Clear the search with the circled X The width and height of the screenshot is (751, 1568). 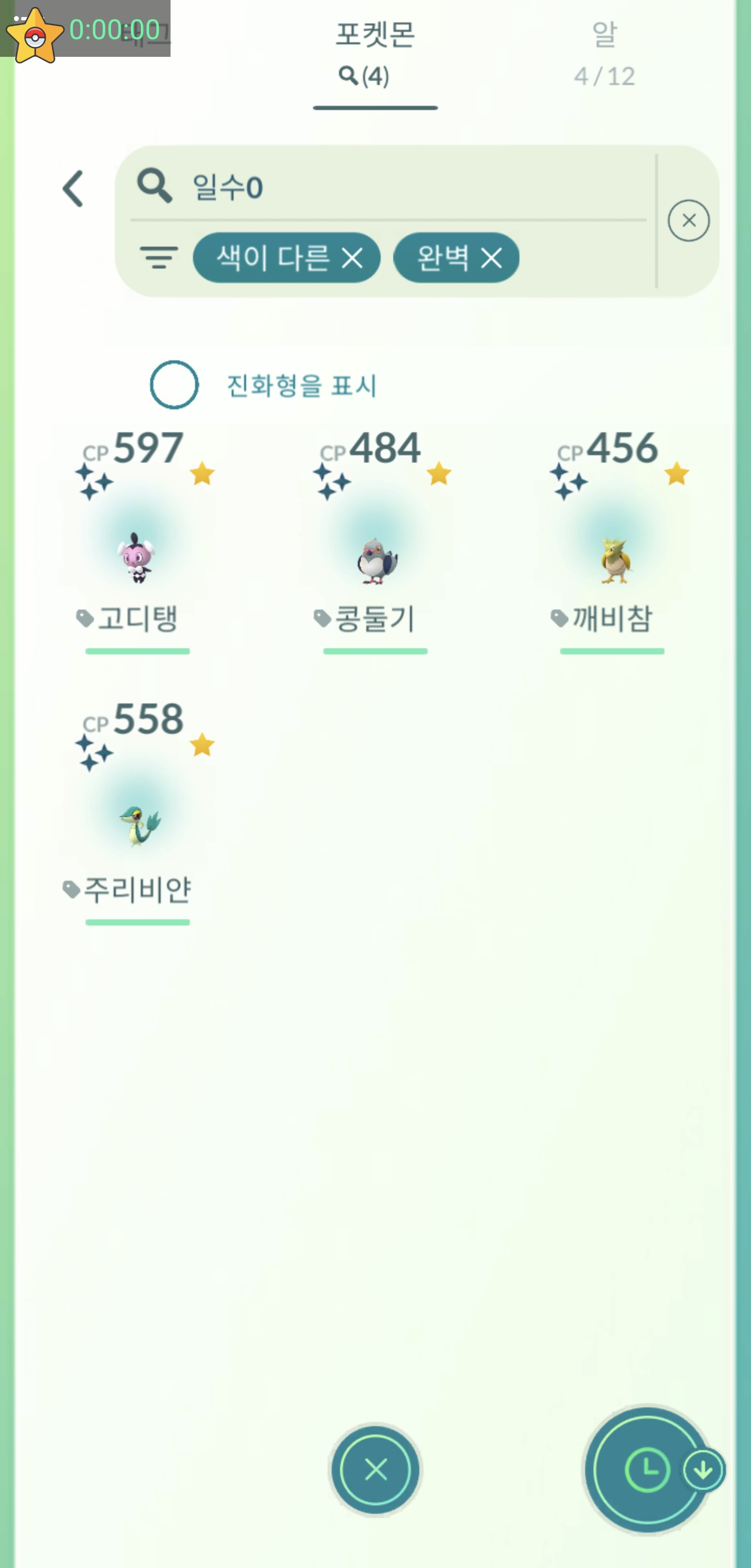[688, 221]
